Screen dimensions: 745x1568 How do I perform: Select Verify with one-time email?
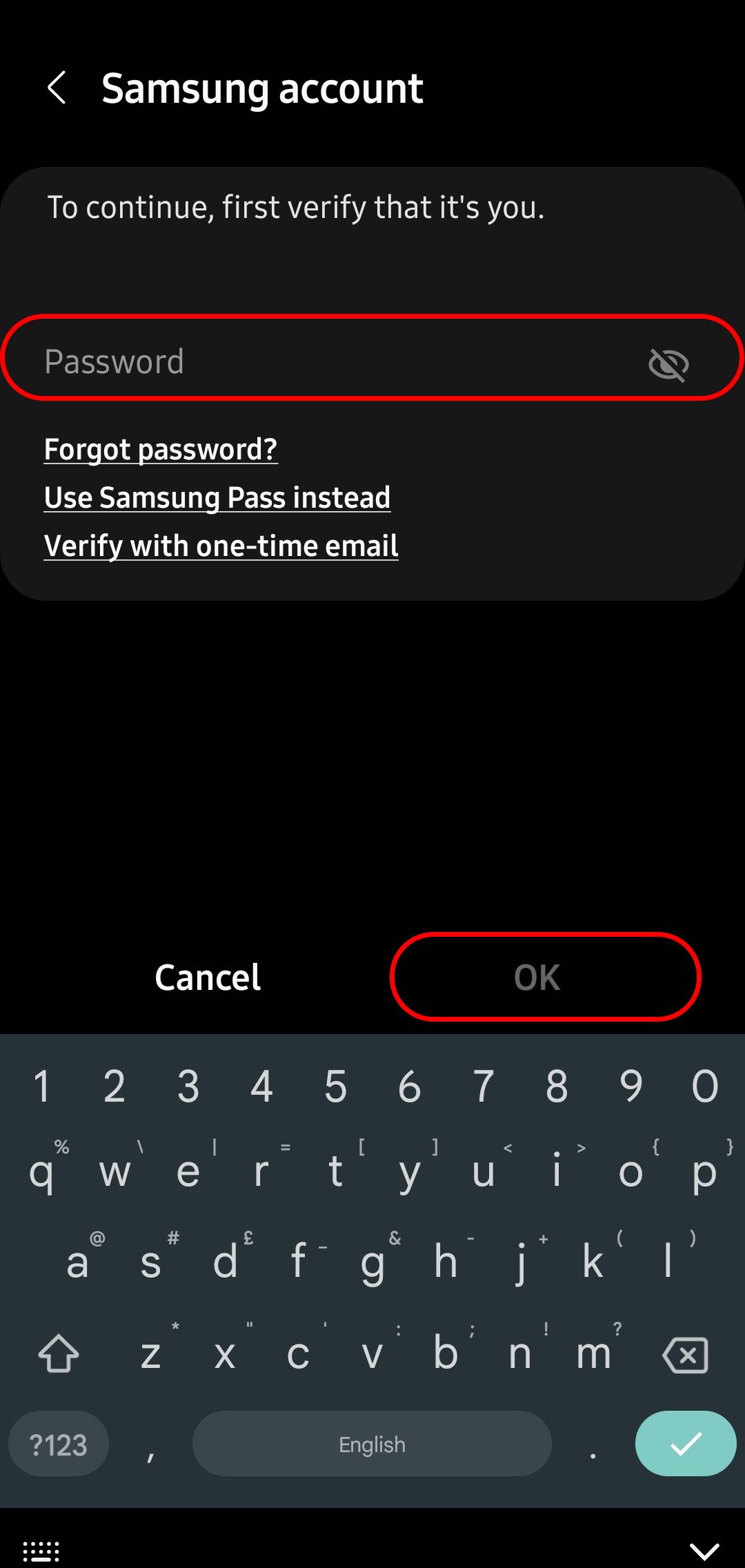point(221,546)
